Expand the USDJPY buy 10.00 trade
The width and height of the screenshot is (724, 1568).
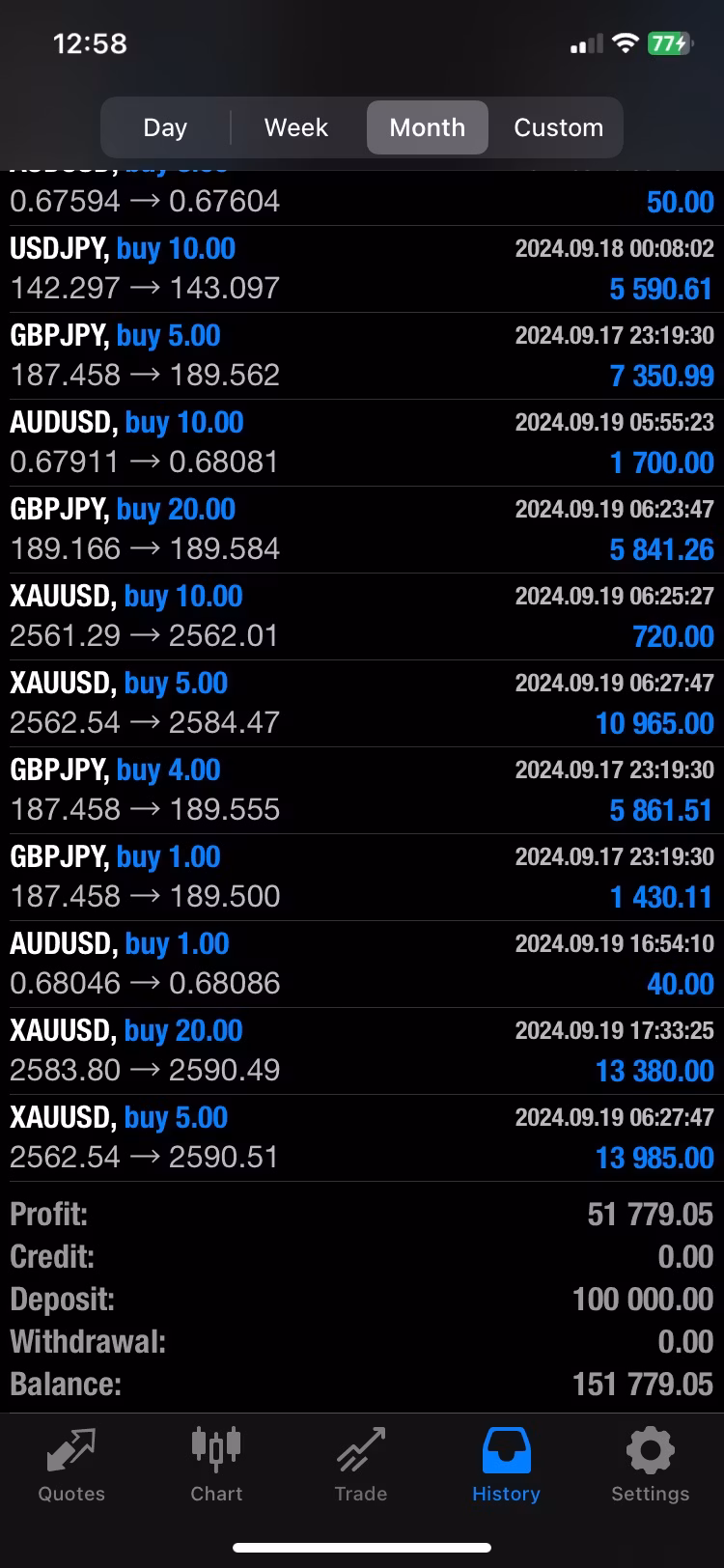pos(362,269)
